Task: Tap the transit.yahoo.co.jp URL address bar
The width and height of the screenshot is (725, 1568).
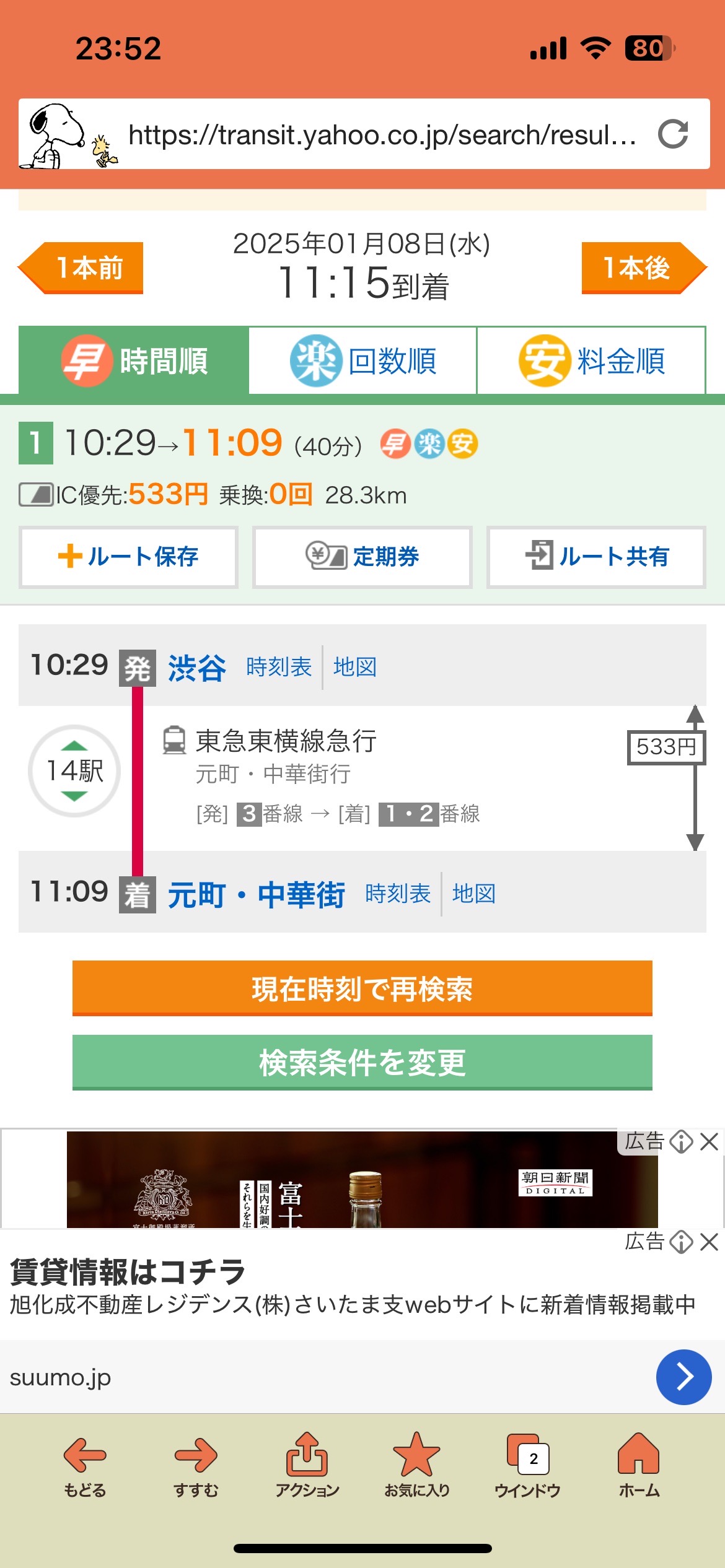Action: (382, 134)
